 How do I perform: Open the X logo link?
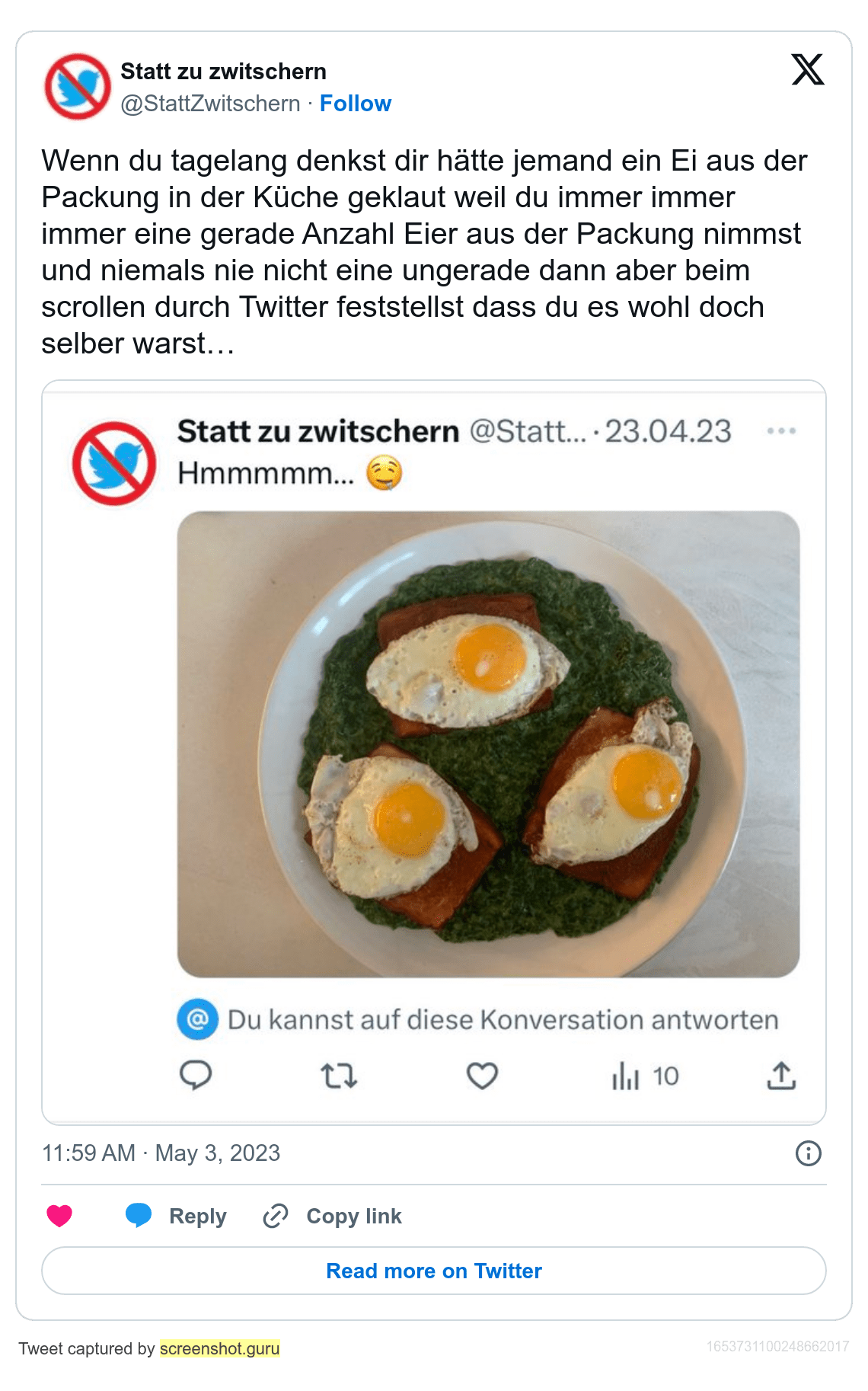(x=807, y=70)
